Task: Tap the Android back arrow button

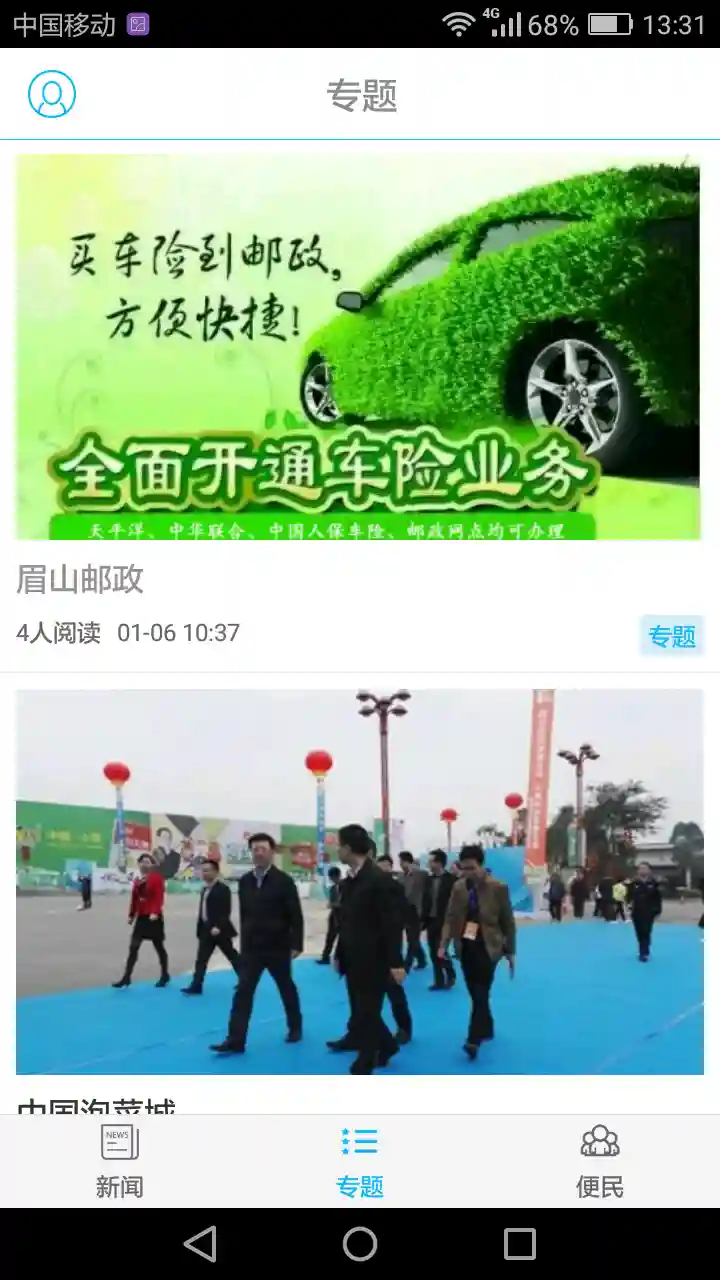Action: (x=200, y=1244)
